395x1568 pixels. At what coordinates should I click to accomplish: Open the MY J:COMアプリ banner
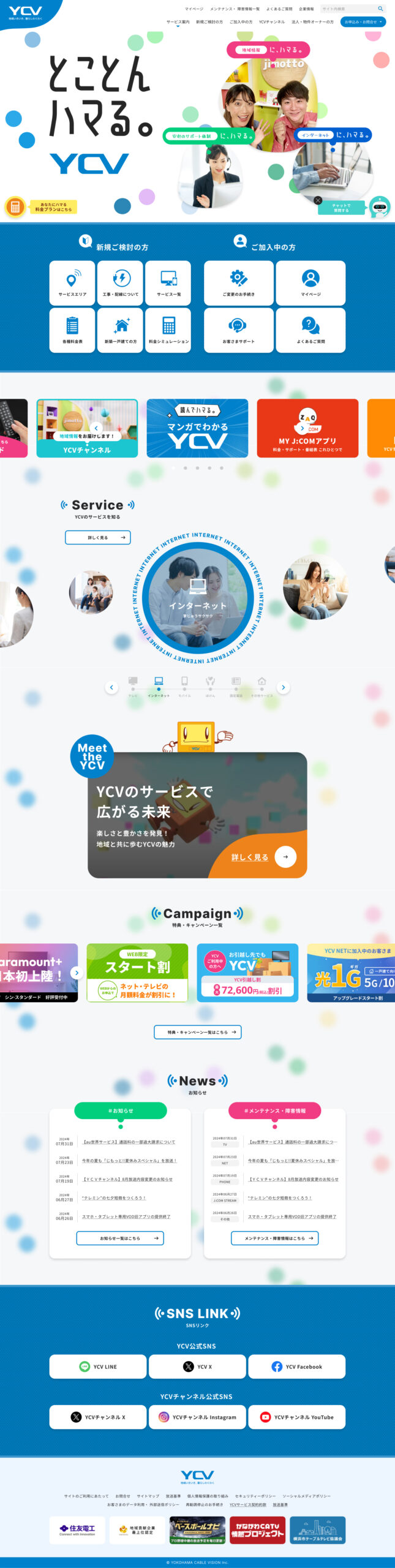[307, 428]
